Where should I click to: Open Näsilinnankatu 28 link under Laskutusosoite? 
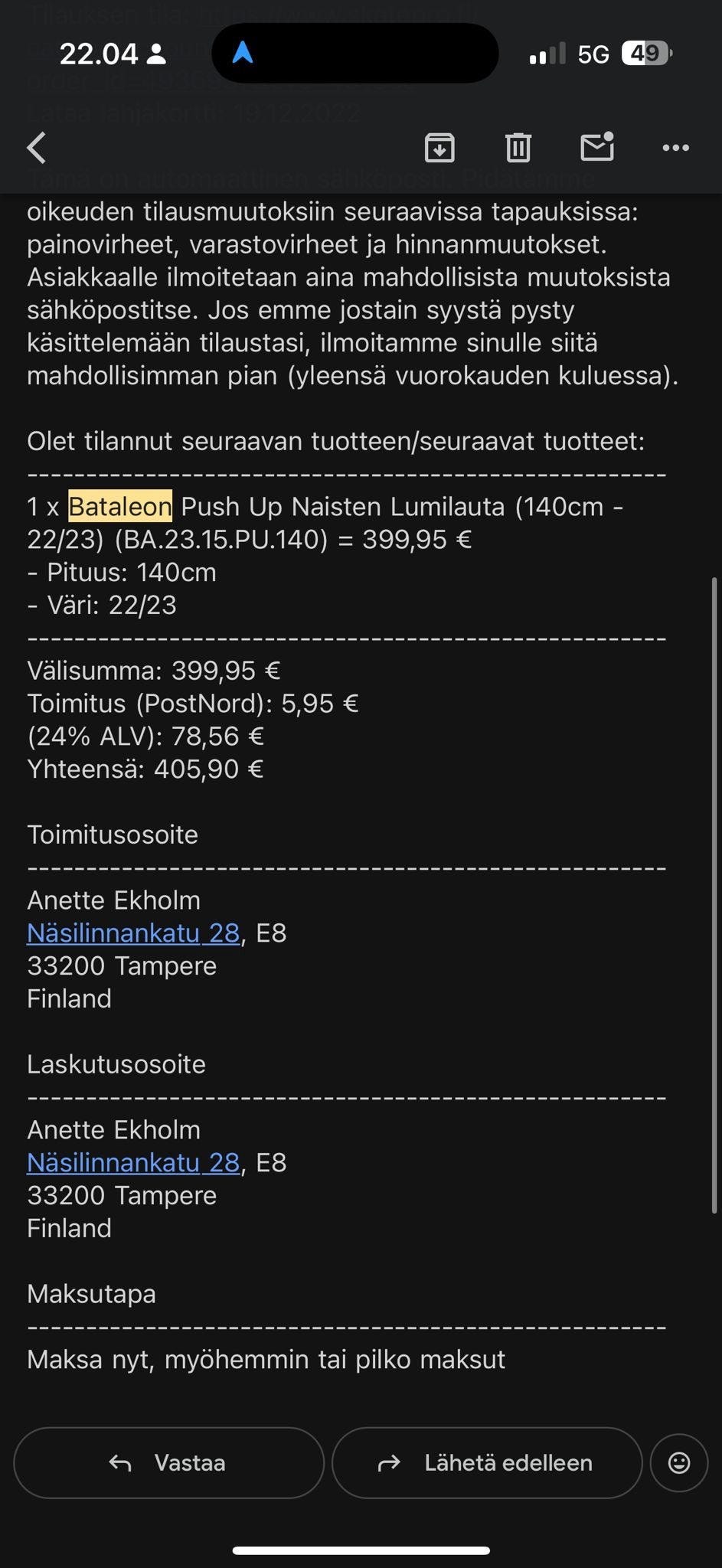point(133,1163)
